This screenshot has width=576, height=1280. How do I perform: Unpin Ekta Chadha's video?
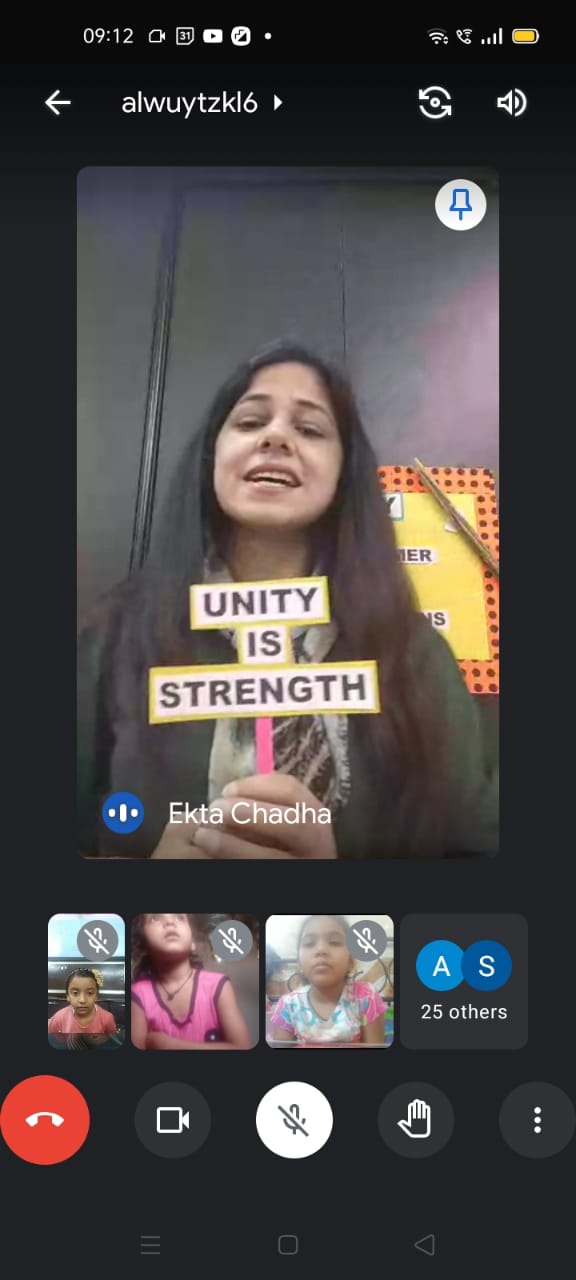click(x=461, y=205)
